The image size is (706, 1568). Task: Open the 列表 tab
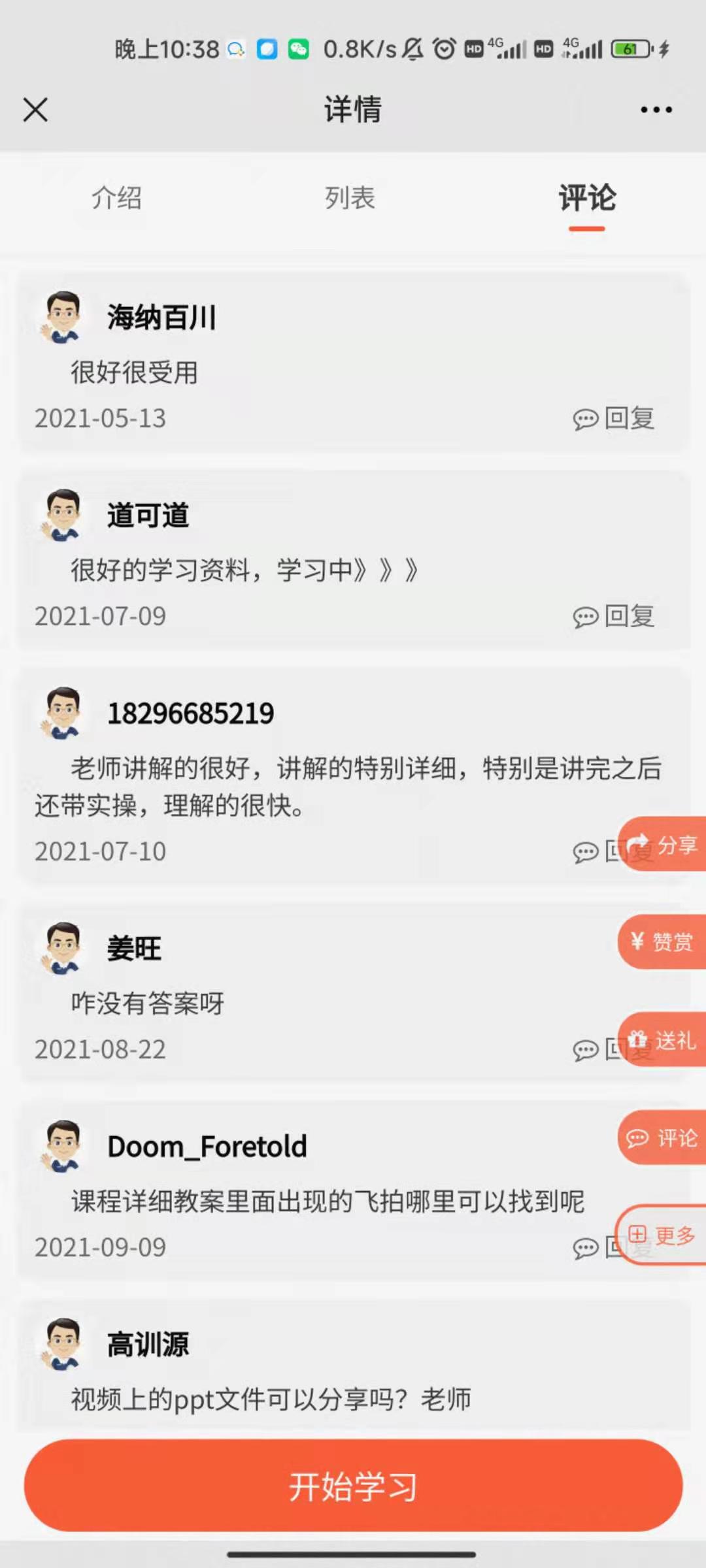(351, 198)
